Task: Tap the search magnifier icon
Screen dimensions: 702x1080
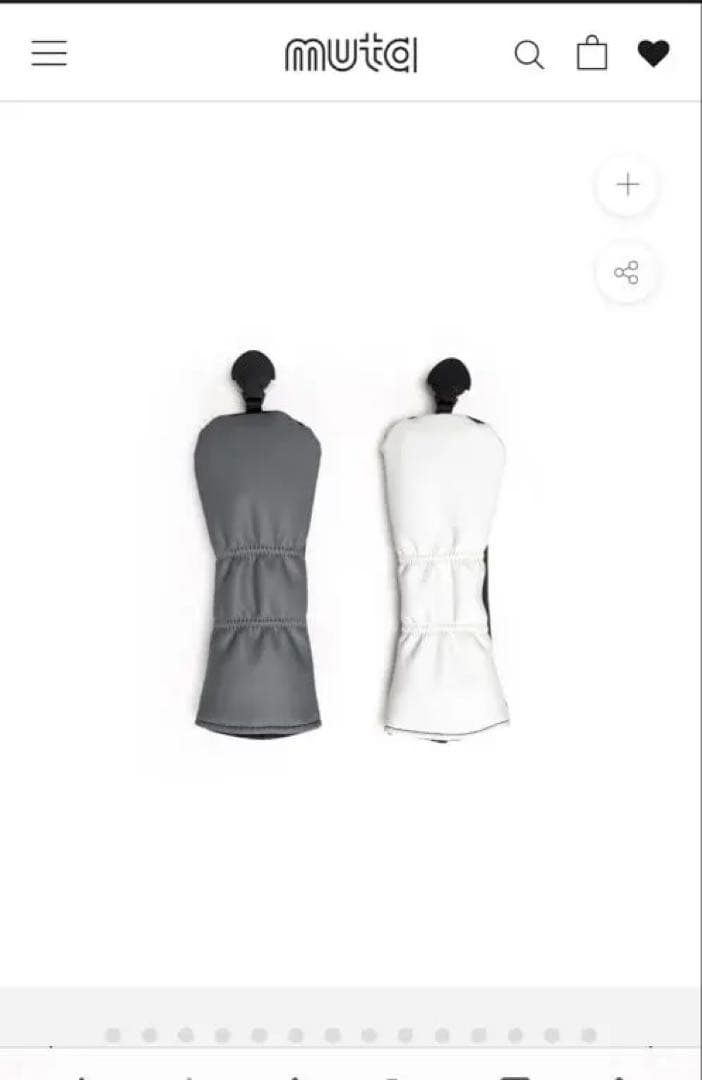Action: click(x=529, y=55)
